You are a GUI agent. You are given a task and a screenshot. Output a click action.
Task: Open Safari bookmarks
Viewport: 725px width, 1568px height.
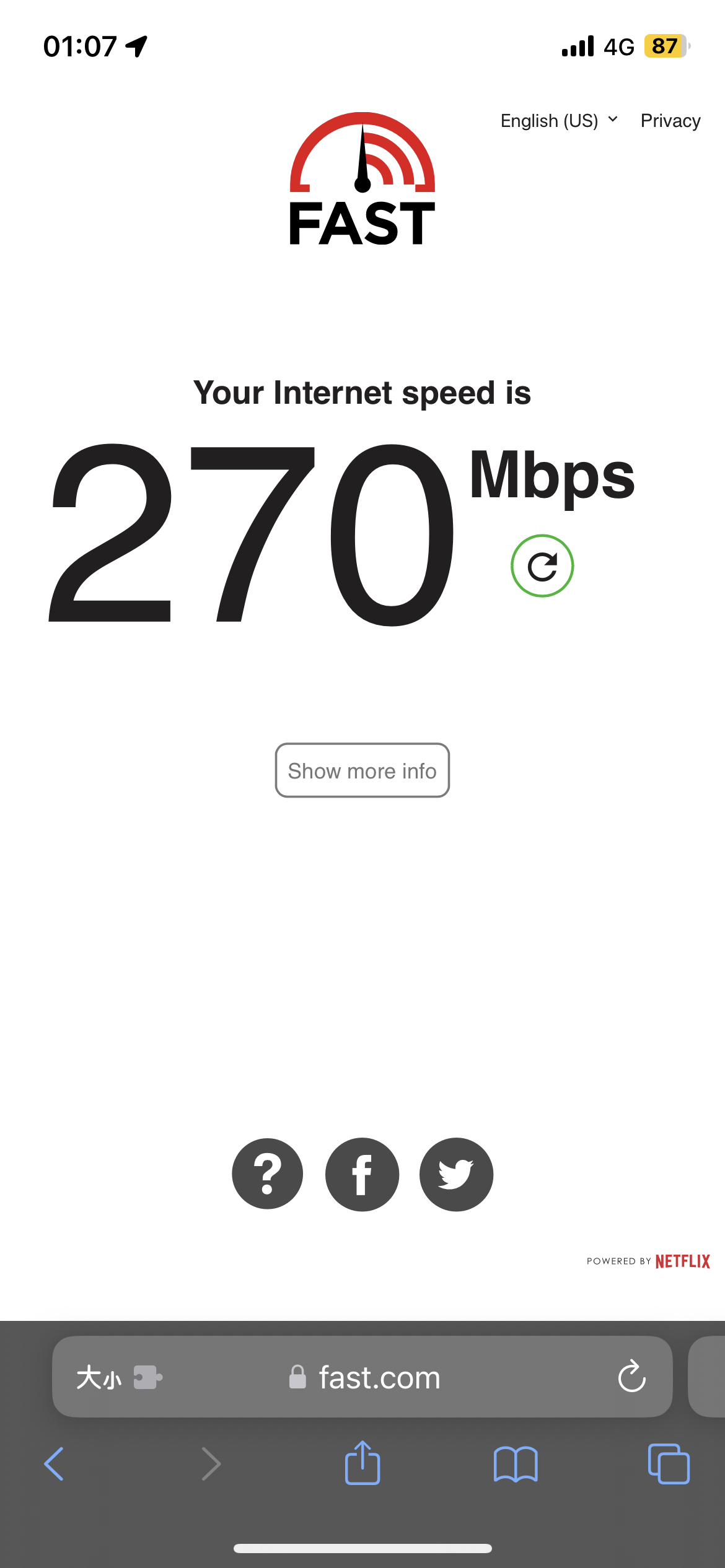516,1464
